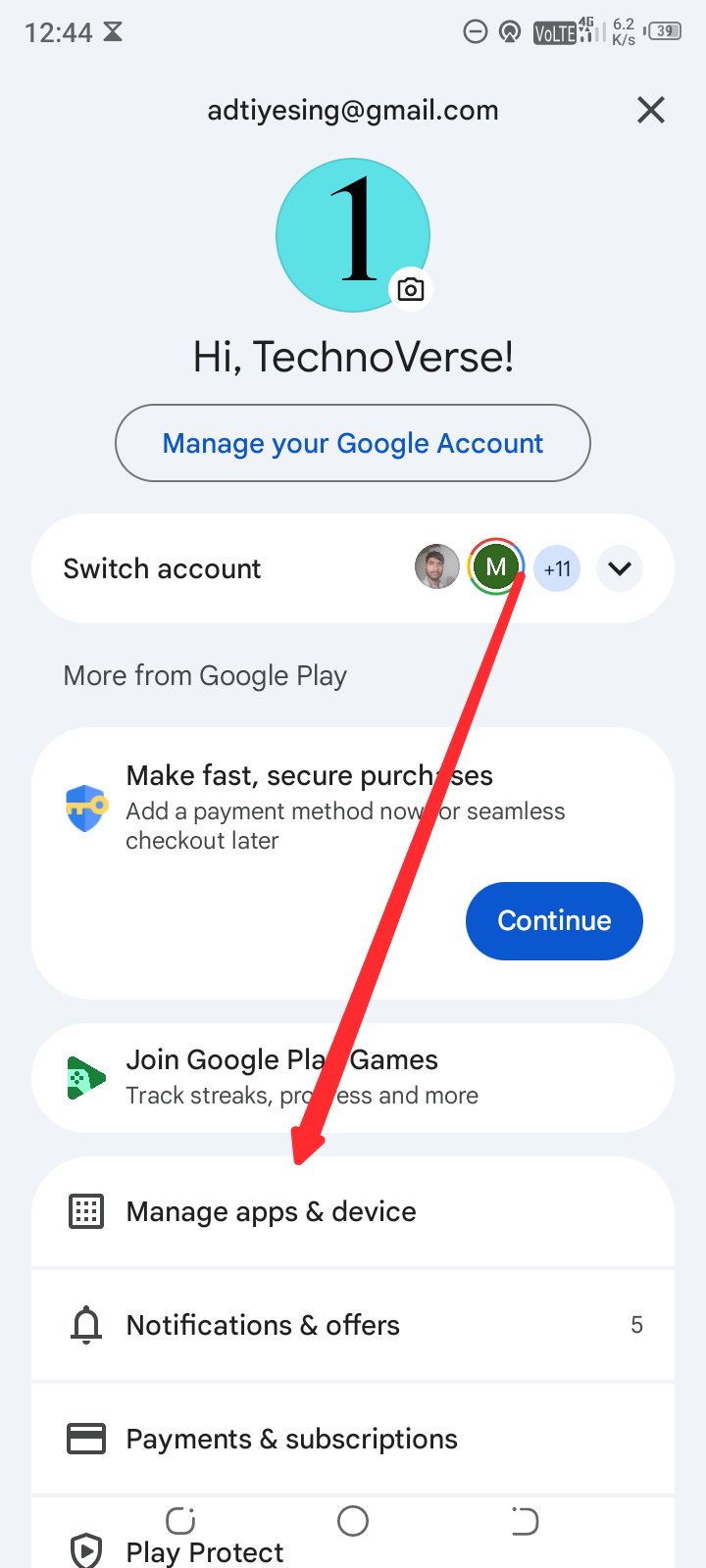
Task: Close the account menu
Action: click(651, 110)
